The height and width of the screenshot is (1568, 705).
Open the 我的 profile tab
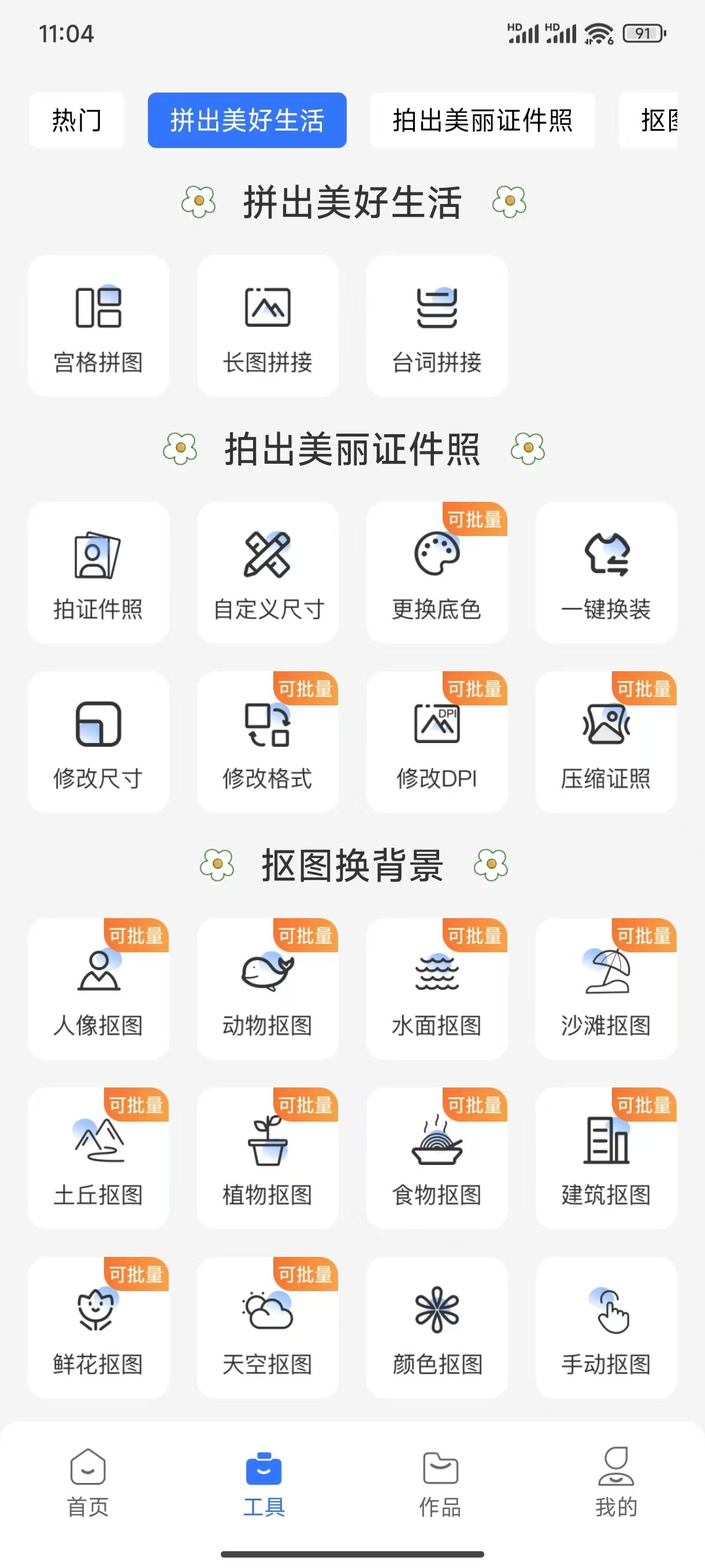click(616, 1482)
